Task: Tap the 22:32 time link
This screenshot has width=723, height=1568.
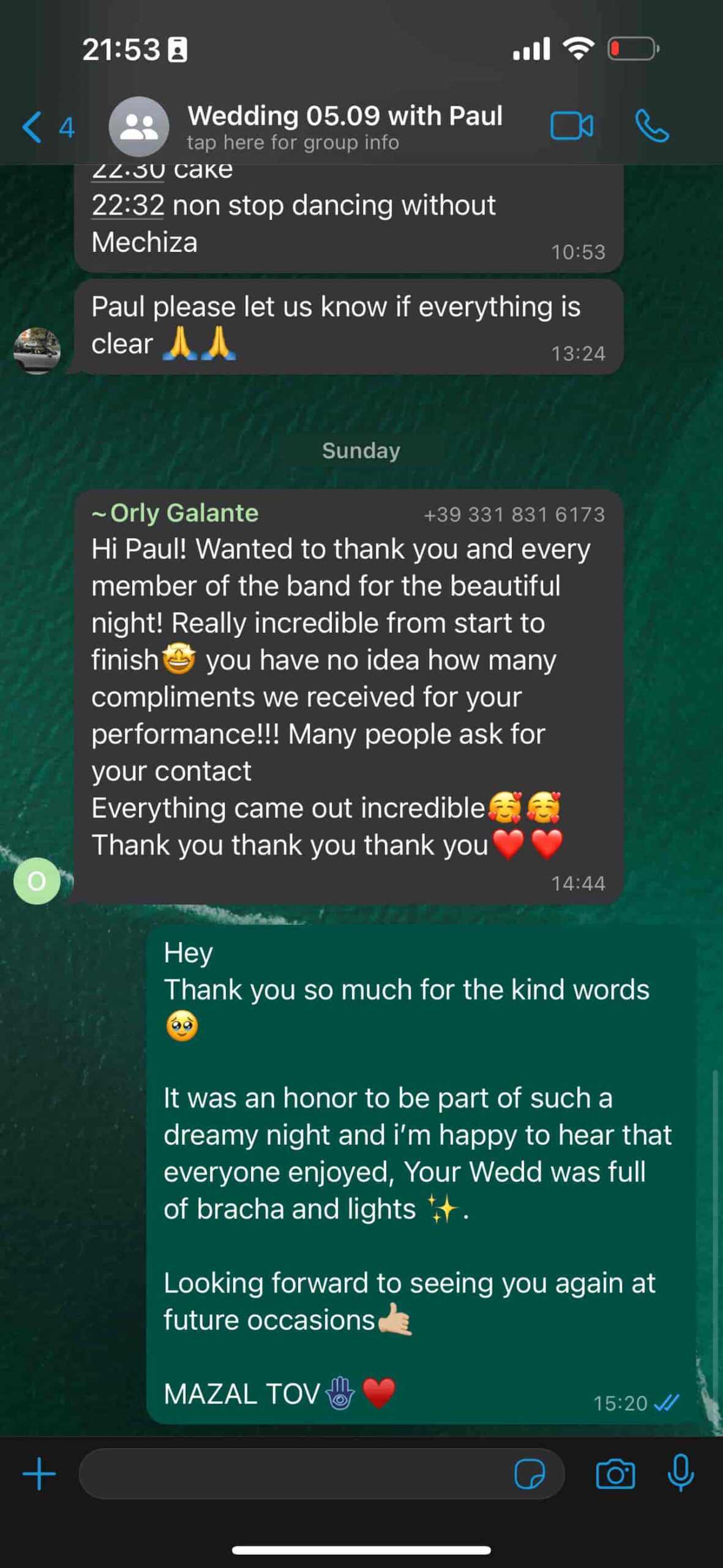Action: pos(128,205)
